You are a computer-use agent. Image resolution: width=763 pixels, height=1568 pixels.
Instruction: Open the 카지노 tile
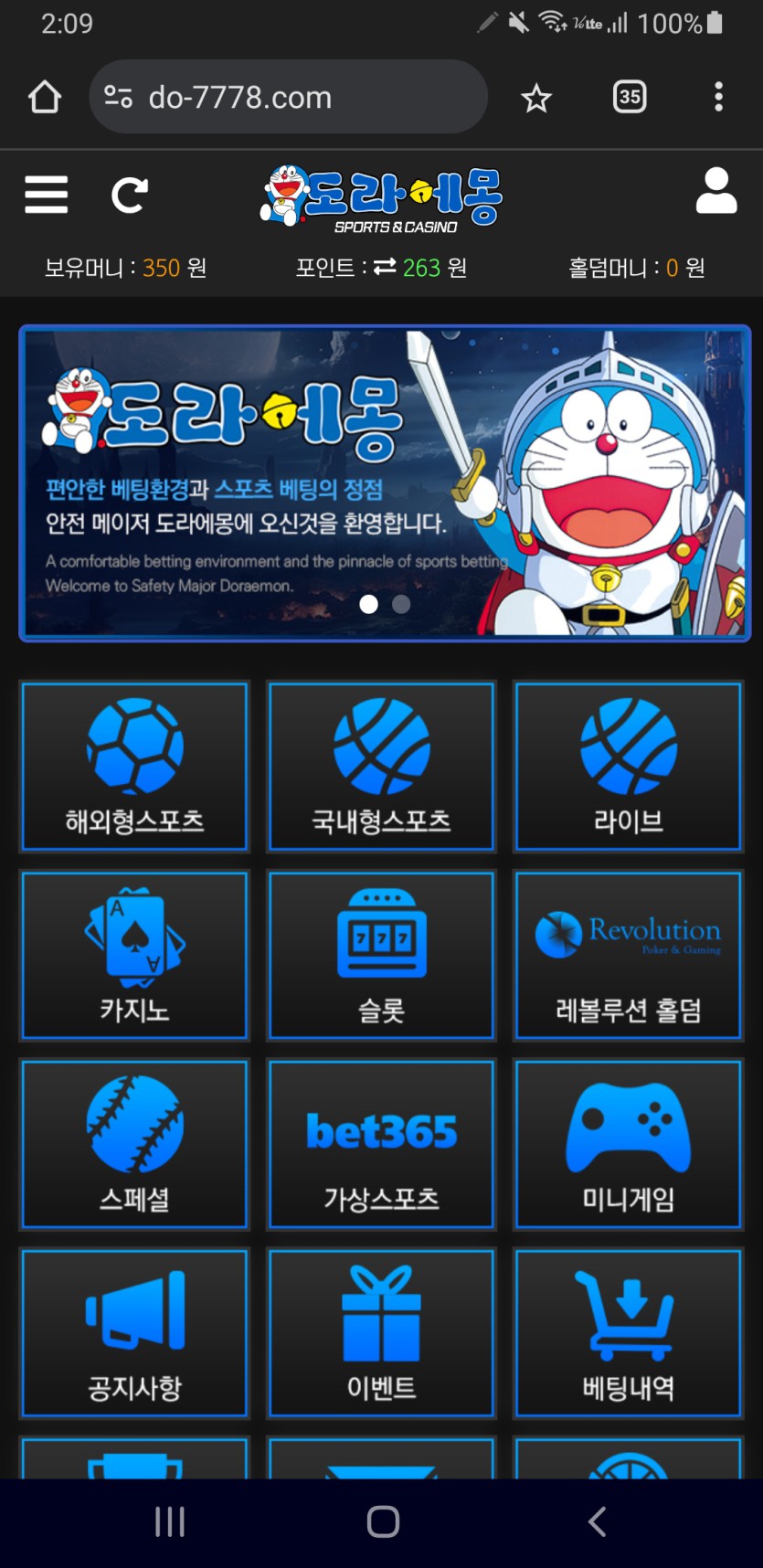click(x=134, y=956)
